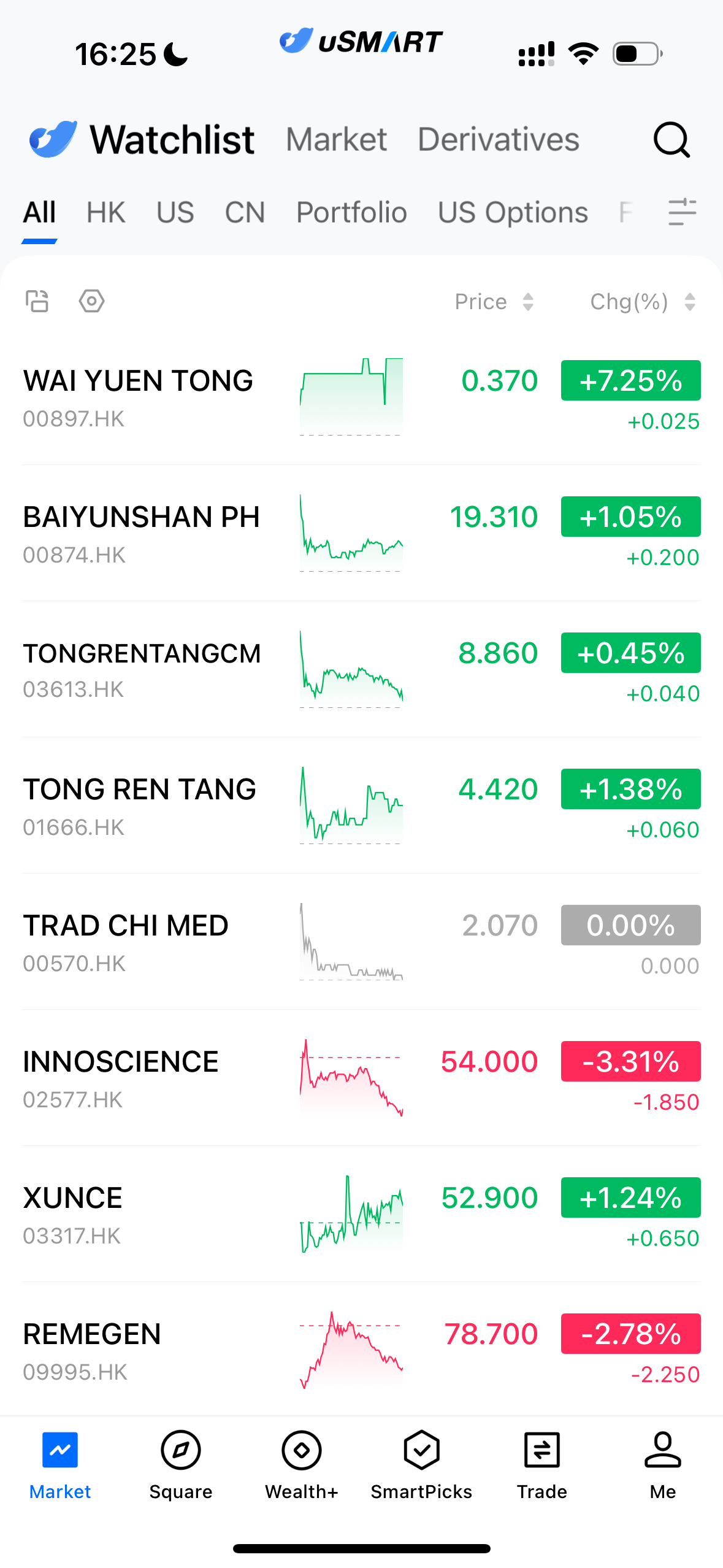Image resolution: width=723 pixels, height=1568 pixels.
Task: Open the hexagon settings icon above list
Action: tap(91, 301)
